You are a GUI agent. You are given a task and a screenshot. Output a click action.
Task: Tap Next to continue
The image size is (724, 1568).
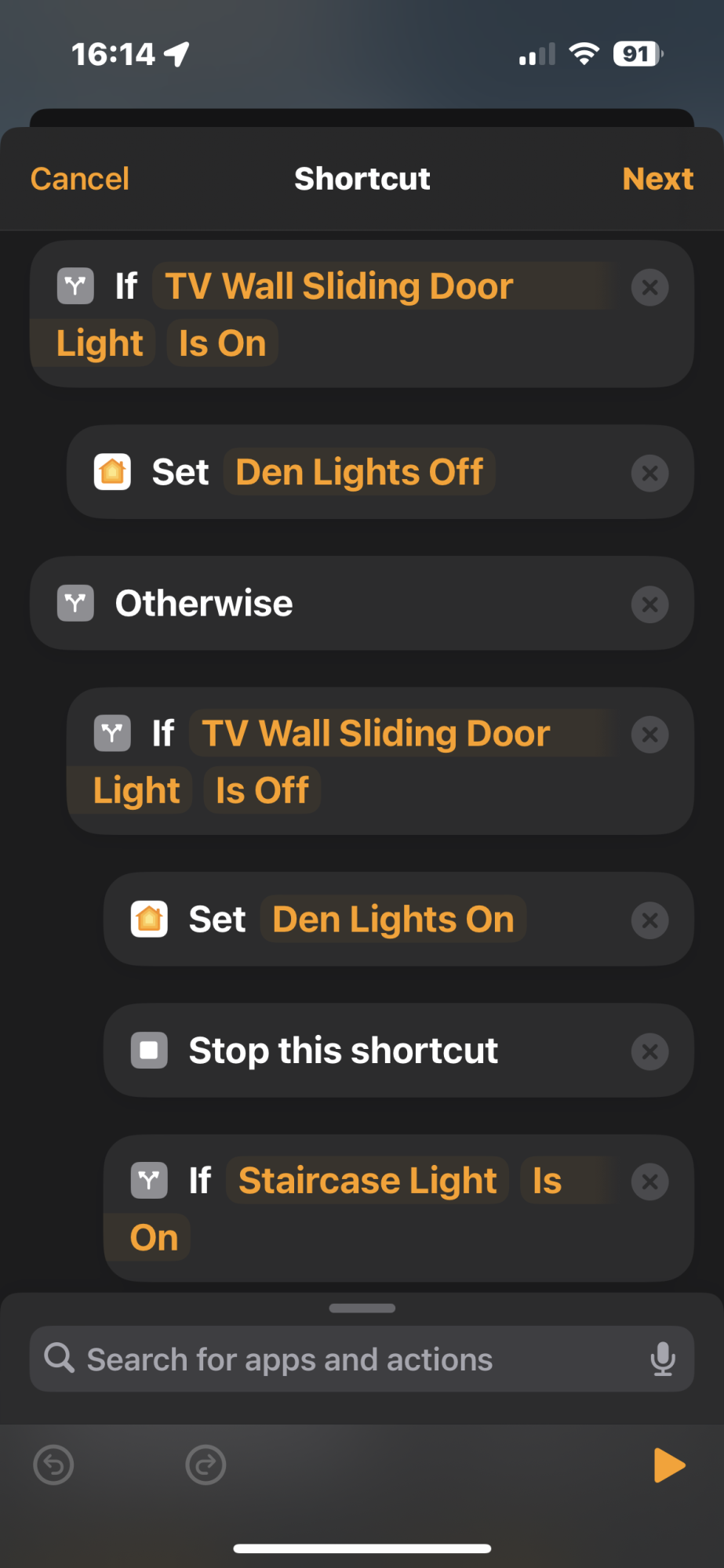click(x=657, y=179)
